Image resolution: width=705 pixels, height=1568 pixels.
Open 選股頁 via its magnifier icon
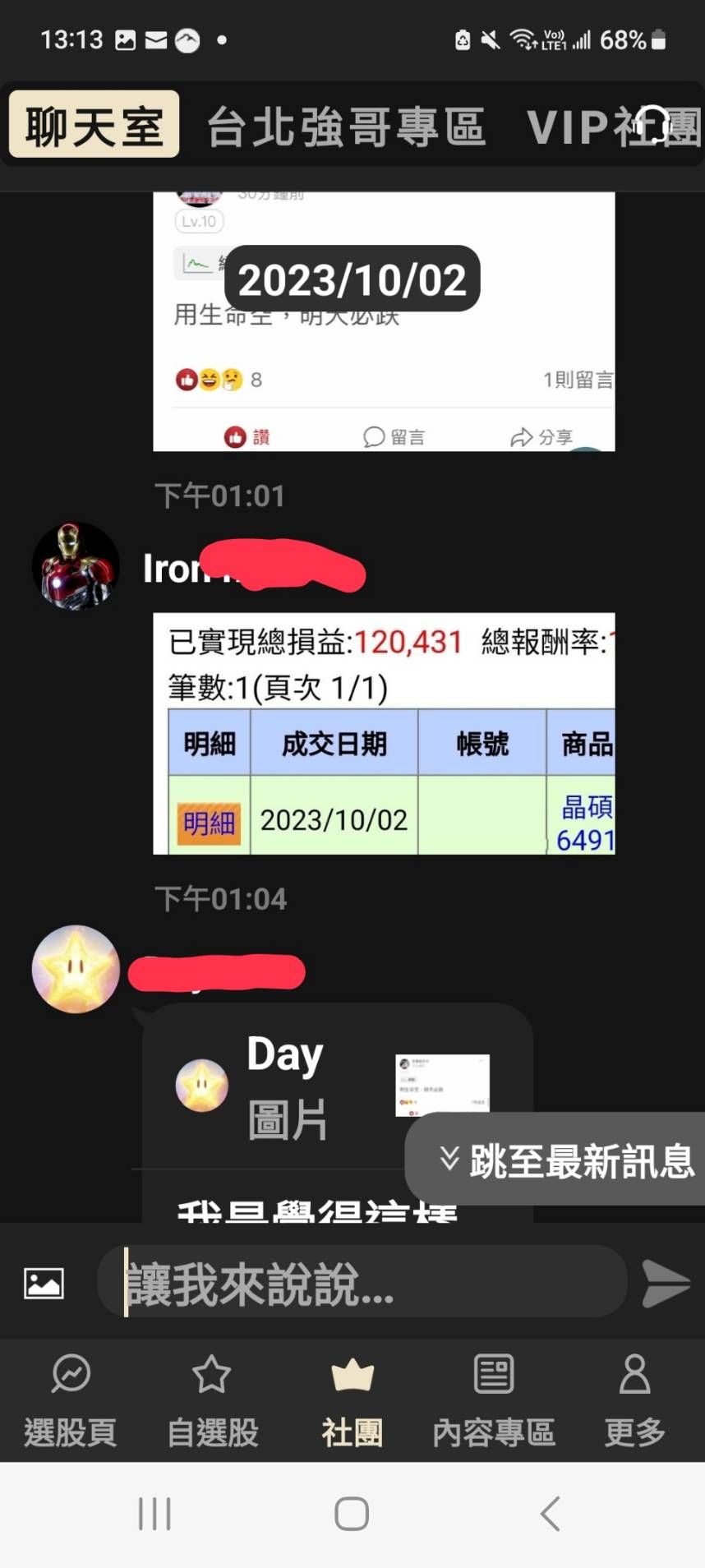tap(70, 1372)
